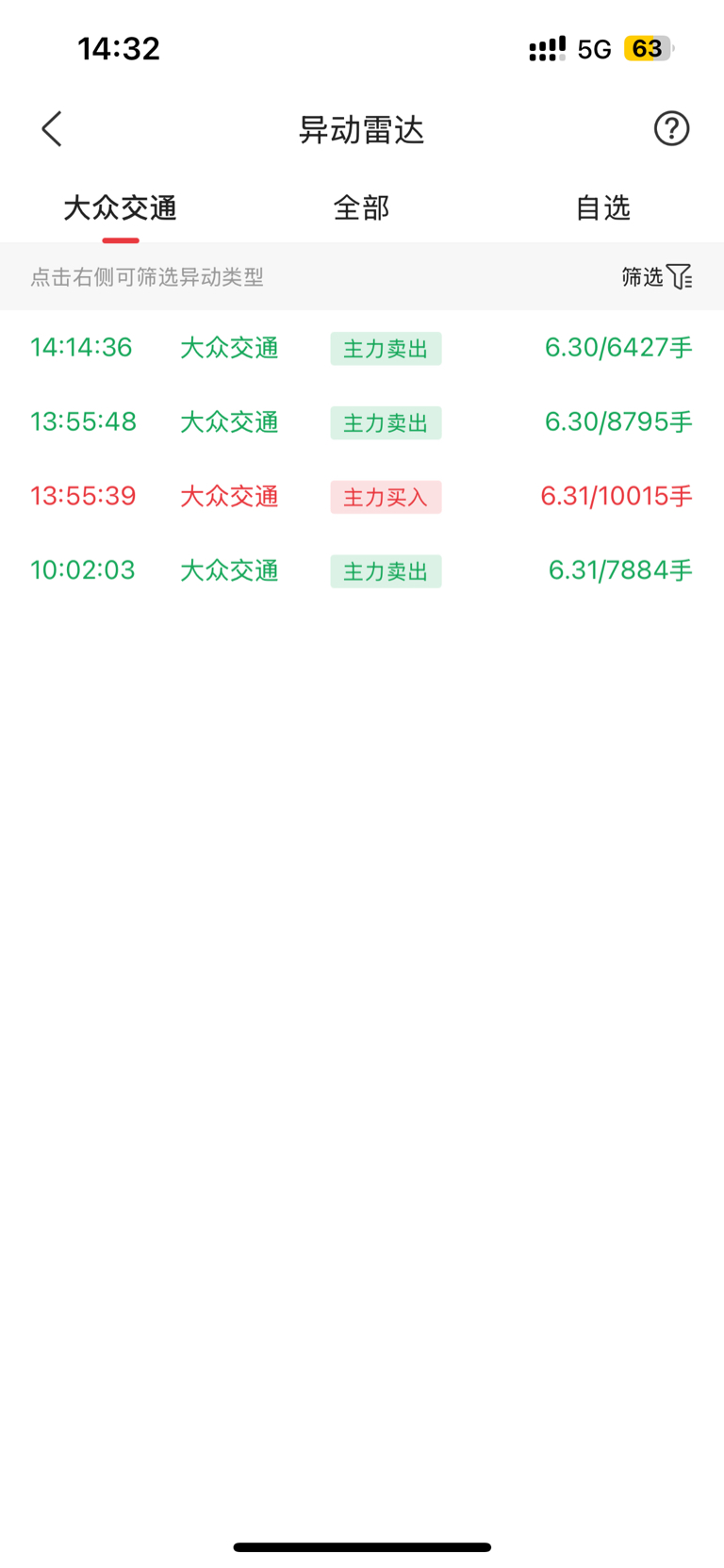Switch to the 全部 tab
This screenshot has height=1568, width=724.
tap(361, 207)
